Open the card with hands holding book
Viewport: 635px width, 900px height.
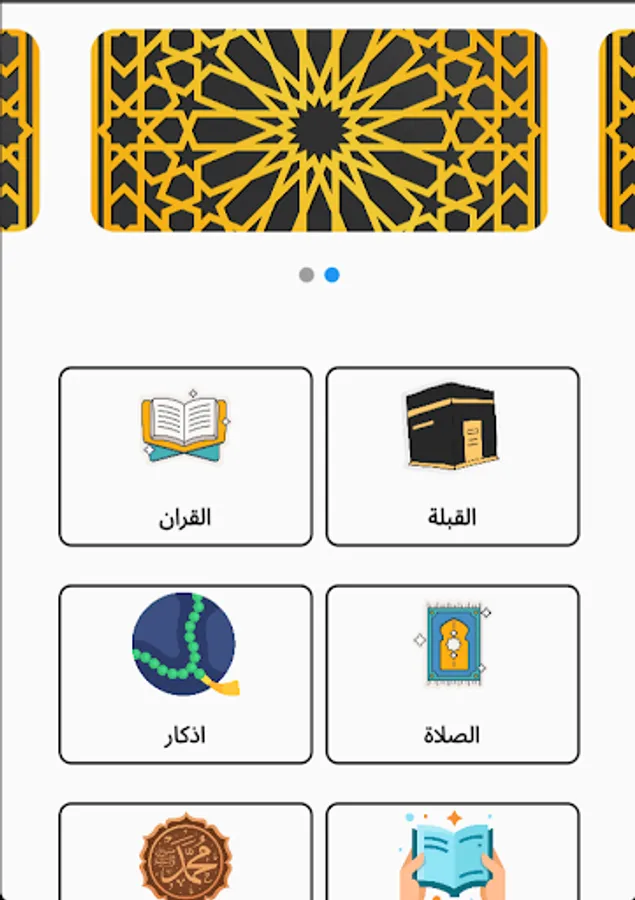452,852
